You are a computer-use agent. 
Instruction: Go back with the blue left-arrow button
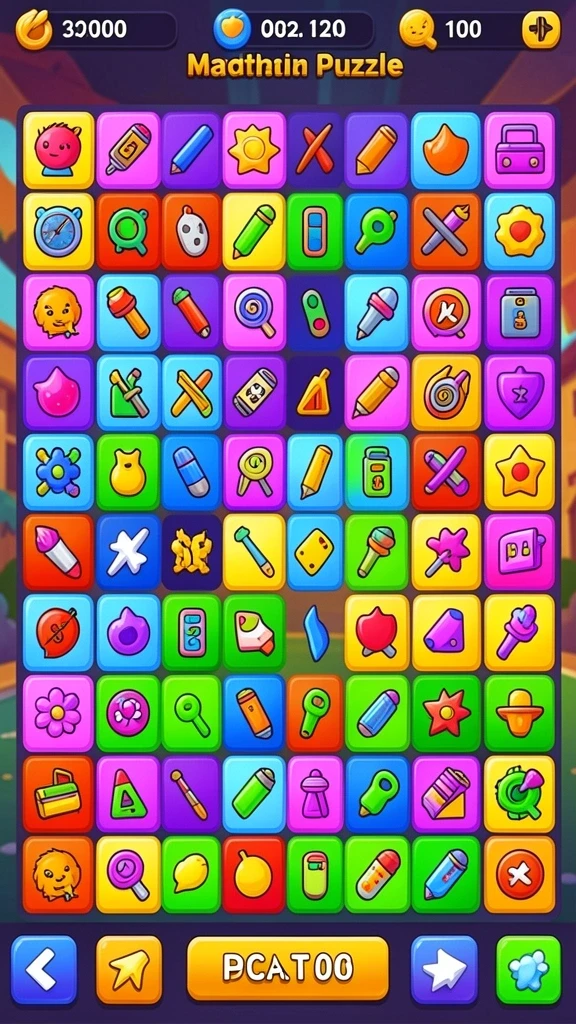pyautogui.click(x=44, y=969)
